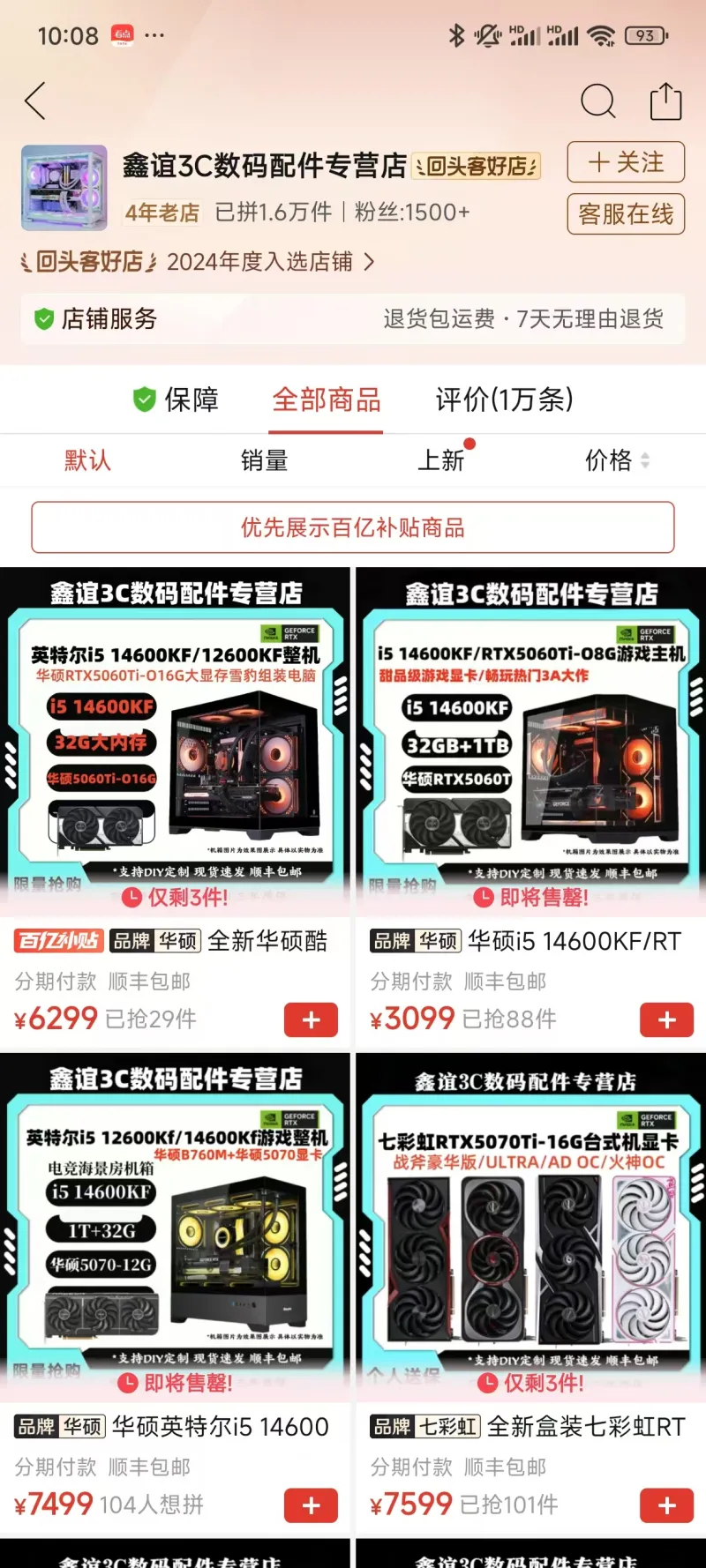Switch to the 评价(1万条) tab
This screenshot has height=1568, width=706.
[504, 399]
